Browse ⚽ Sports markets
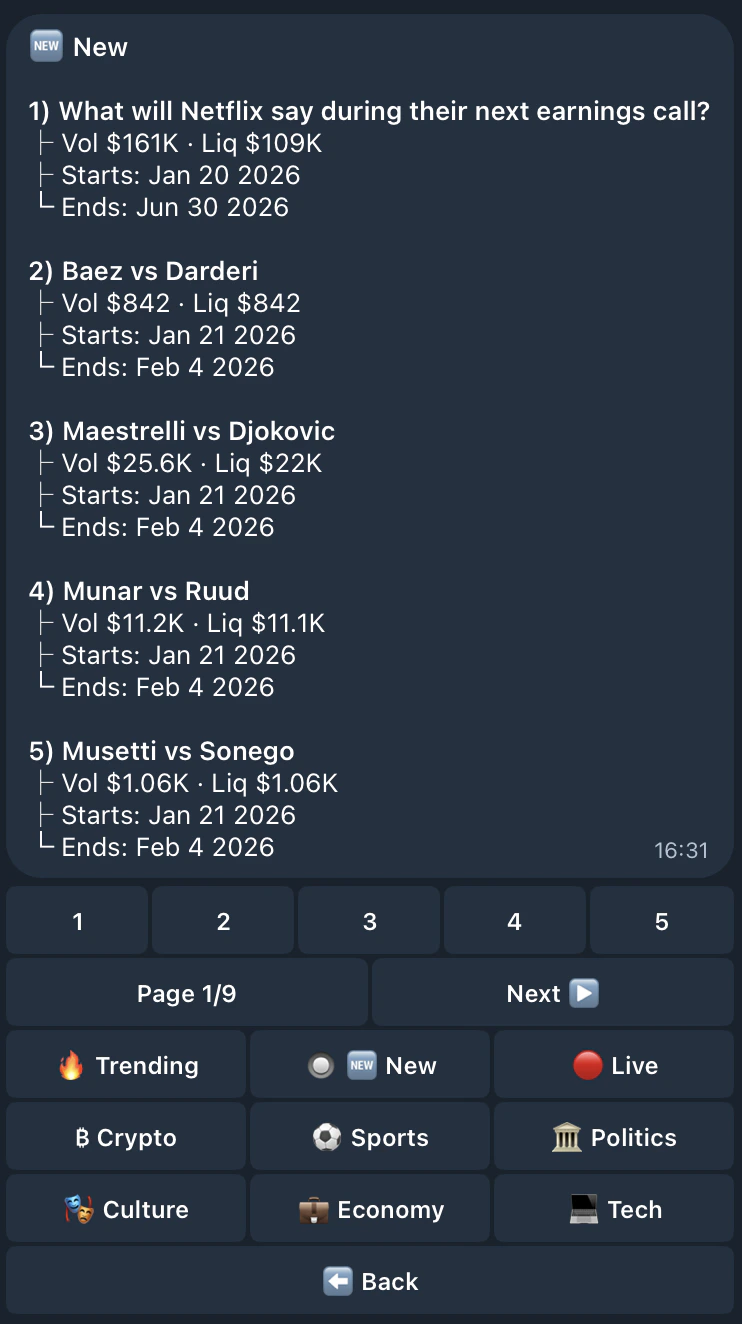Image resolution: width=742 pixels, height=1324 pixels. click(x=369, y=1136)
